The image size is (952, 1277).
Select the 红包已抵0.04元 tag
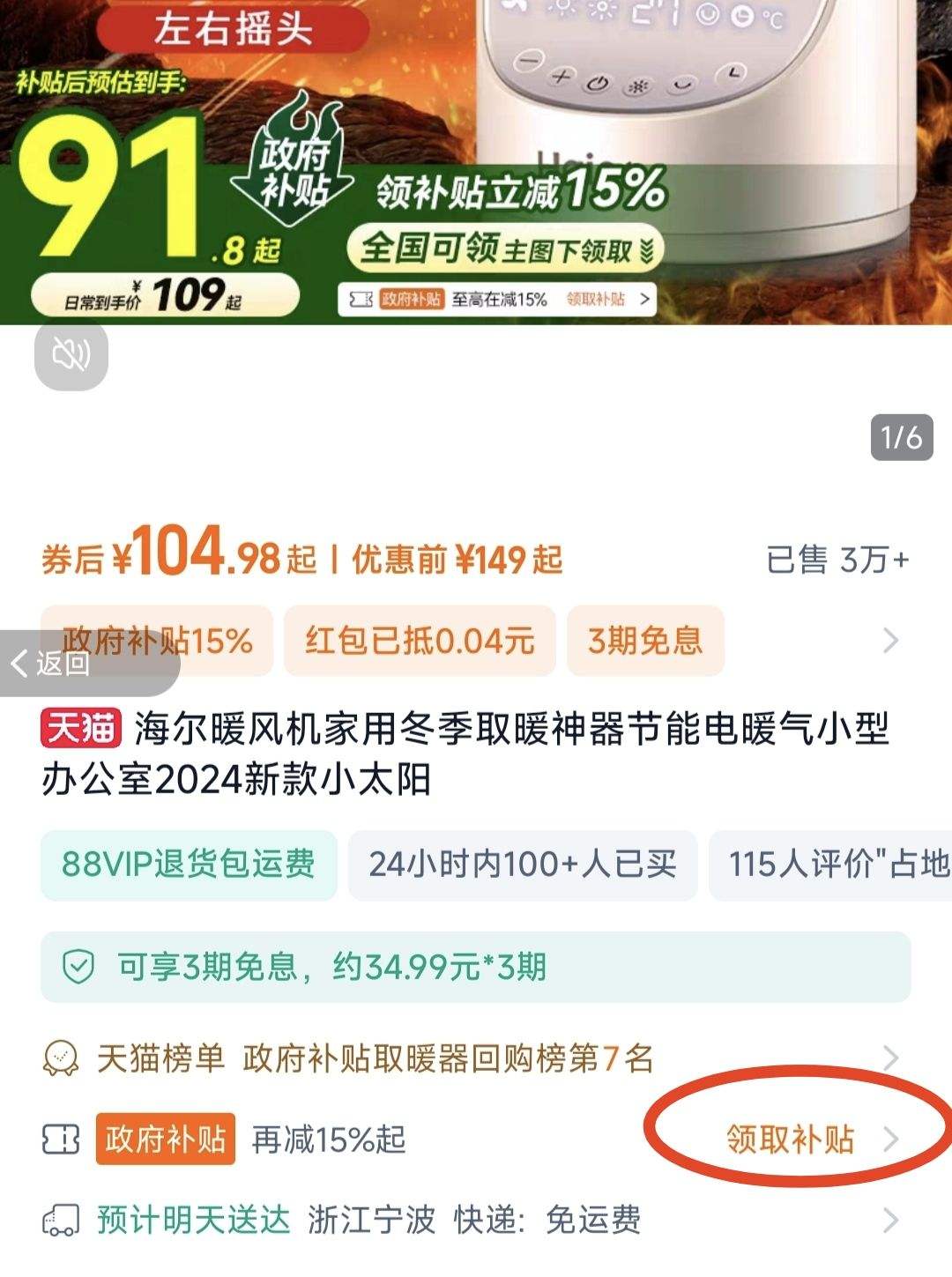(420, 642)
